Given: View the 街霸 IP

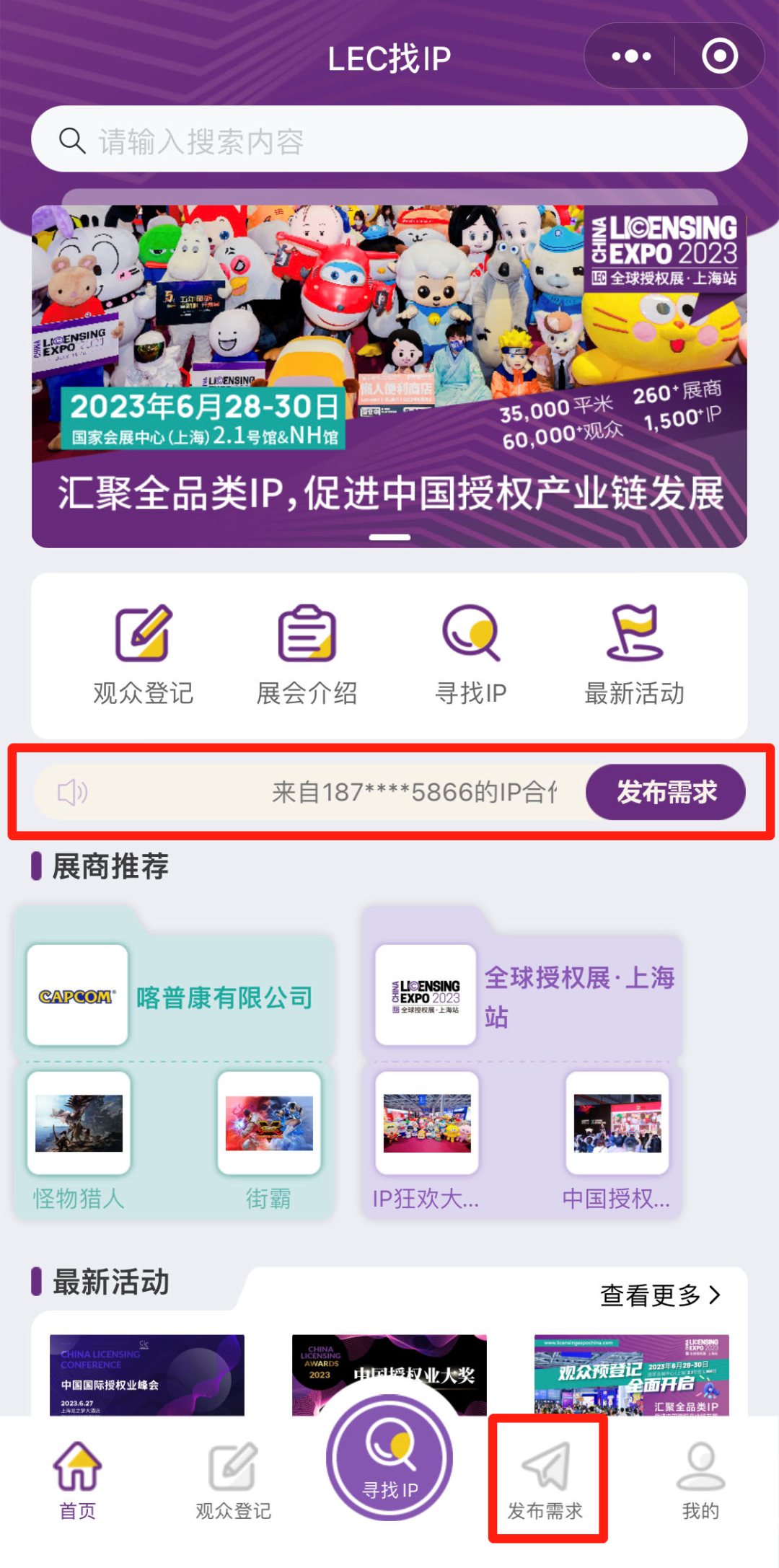Looking at the screenshot, I should click(x=269, y=1140).
